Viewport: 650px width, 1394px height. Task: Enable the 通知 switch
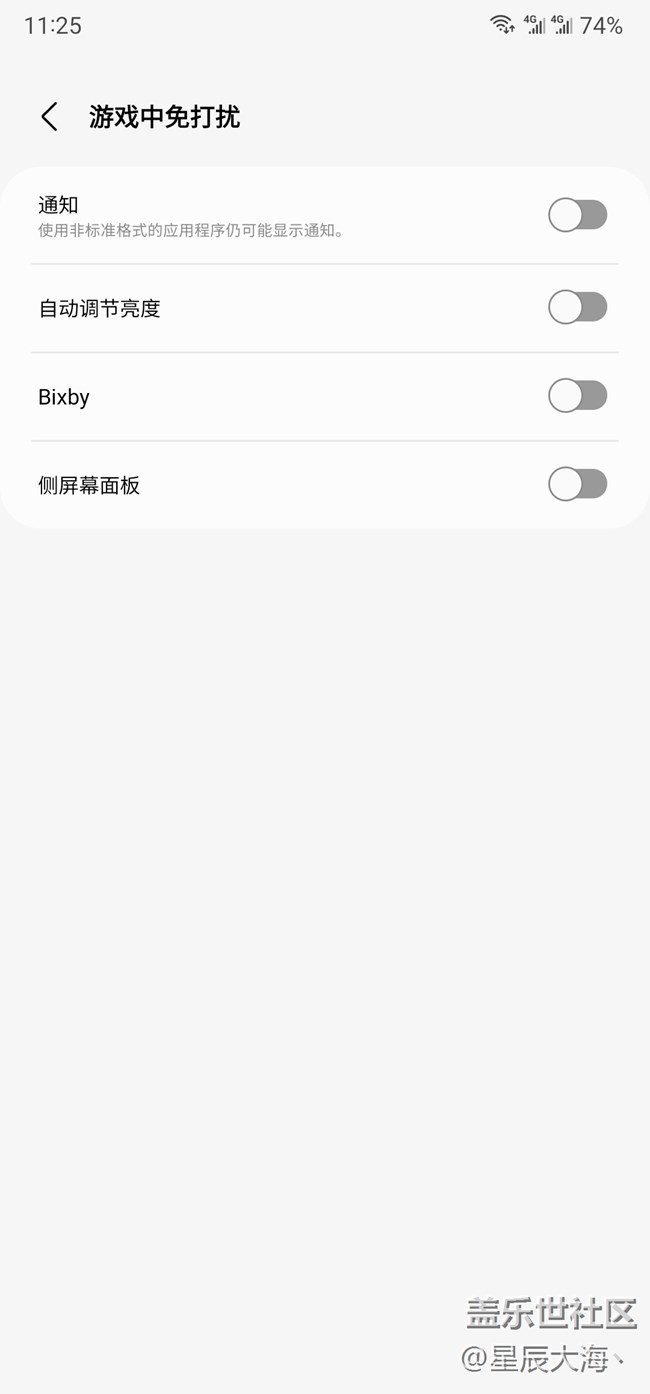(578, 215)
